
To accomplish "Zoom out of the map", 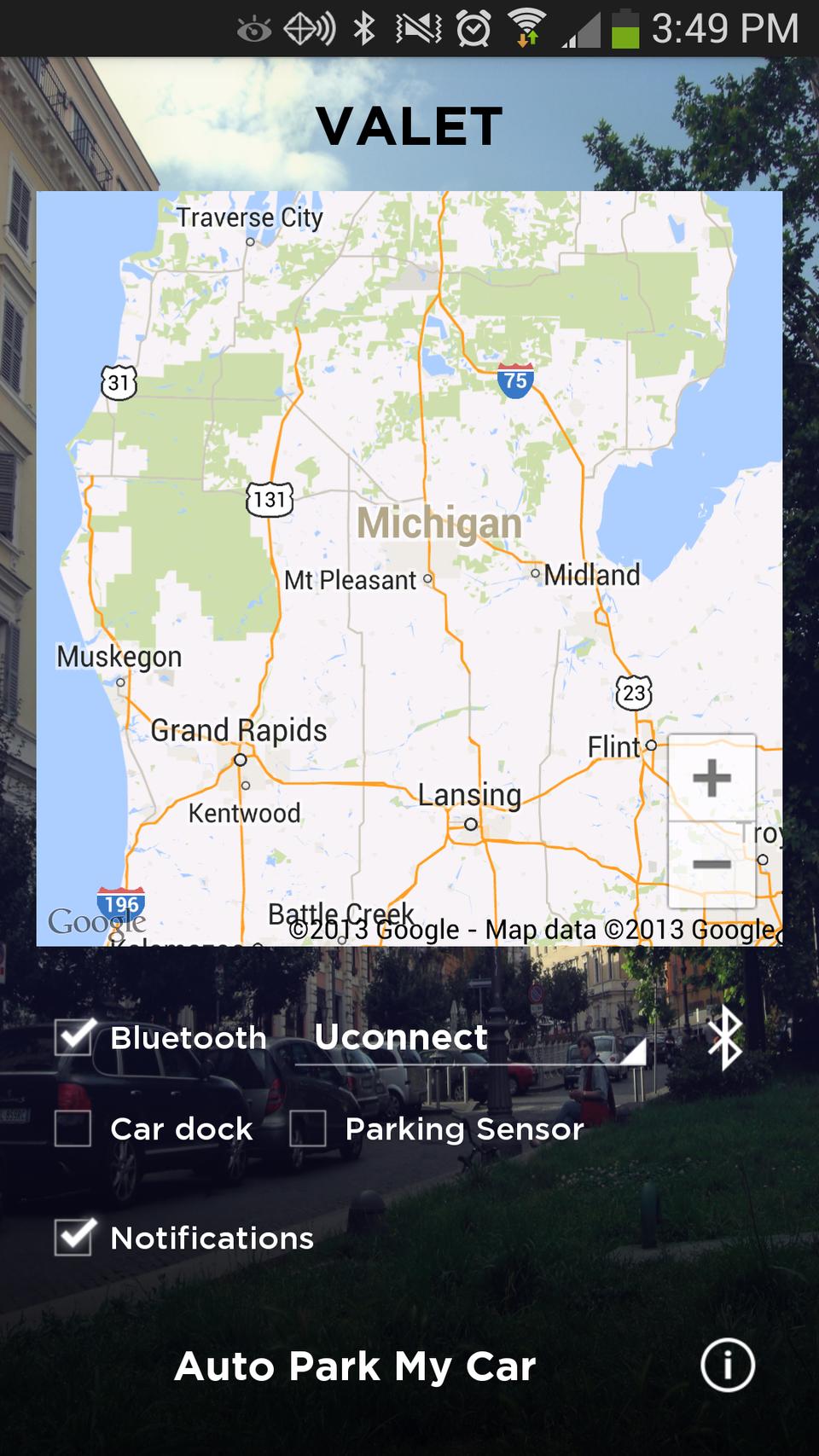I will 712,864.
